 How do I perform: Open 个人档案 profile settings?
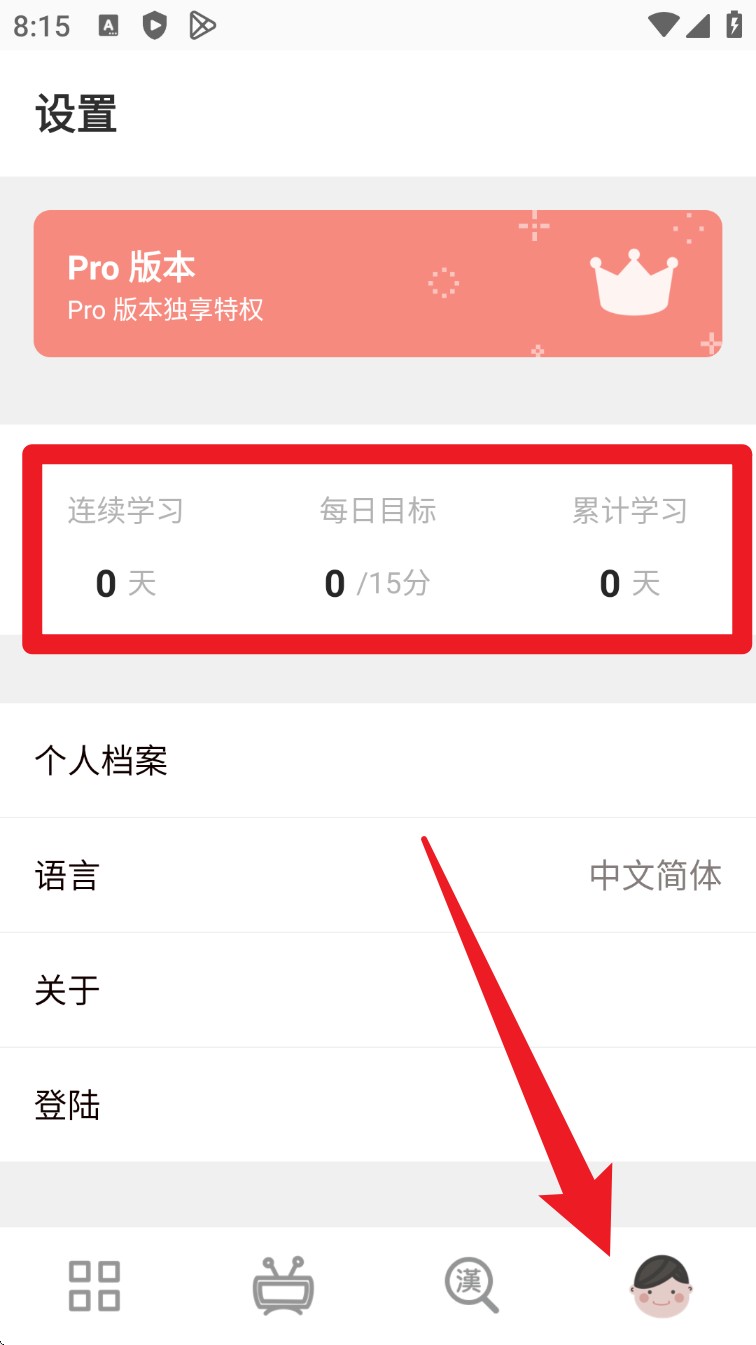[x=378, y=761]
